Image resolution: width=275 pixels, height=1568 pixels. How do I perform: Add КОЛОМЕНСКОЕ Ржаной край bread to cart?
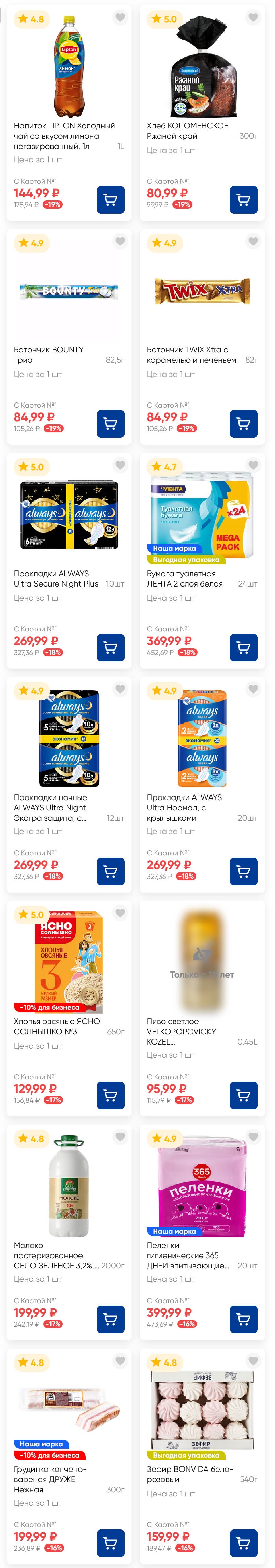243,199
